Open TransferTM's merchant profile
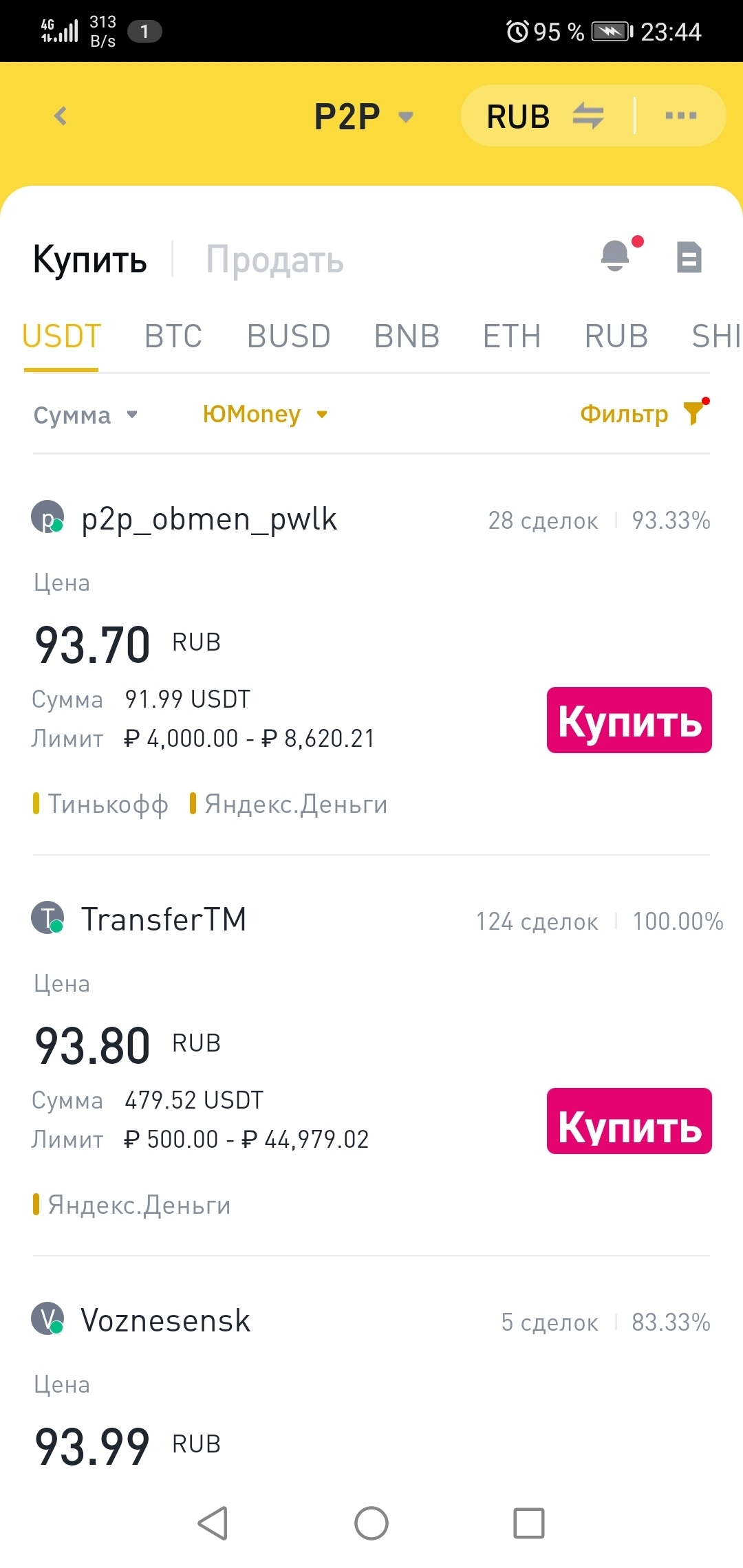This screenshot has height=1568, width=743. [163, 919]
